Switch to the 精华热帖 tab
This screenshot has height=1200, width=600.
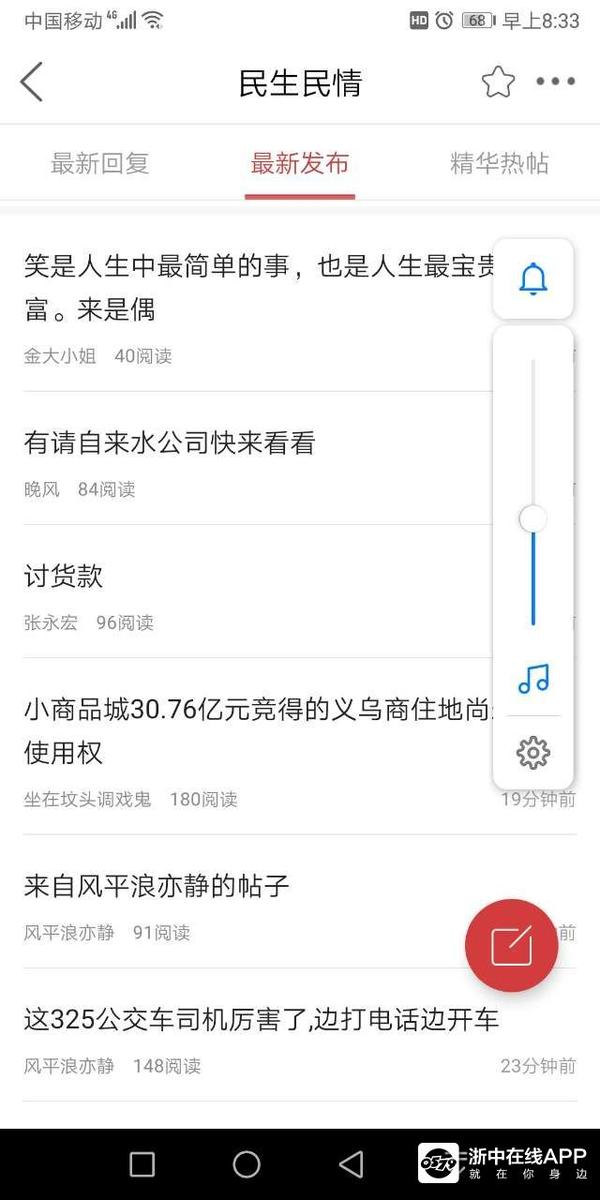point(499,164)
